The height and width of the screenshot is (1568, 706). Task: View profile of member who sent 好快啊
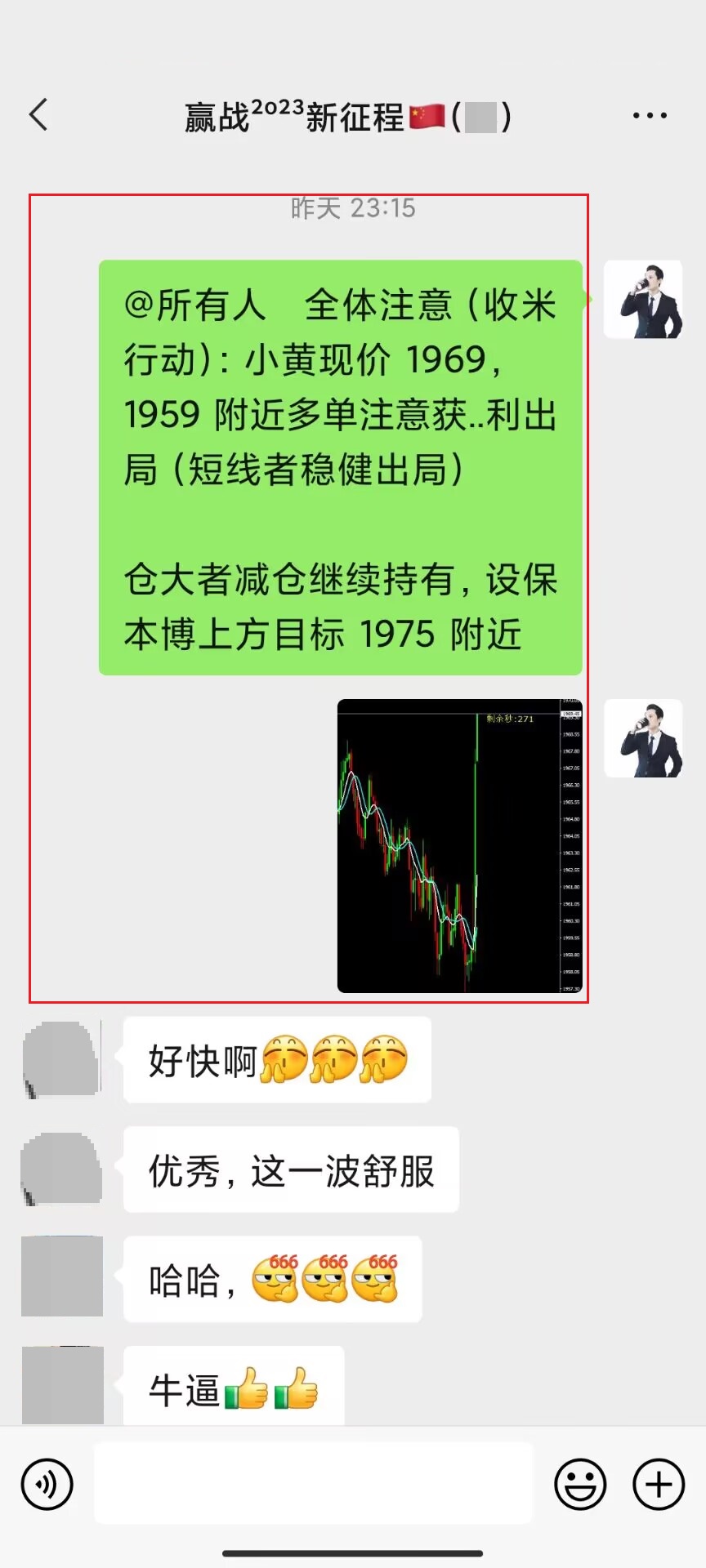tap(62, 1058)
